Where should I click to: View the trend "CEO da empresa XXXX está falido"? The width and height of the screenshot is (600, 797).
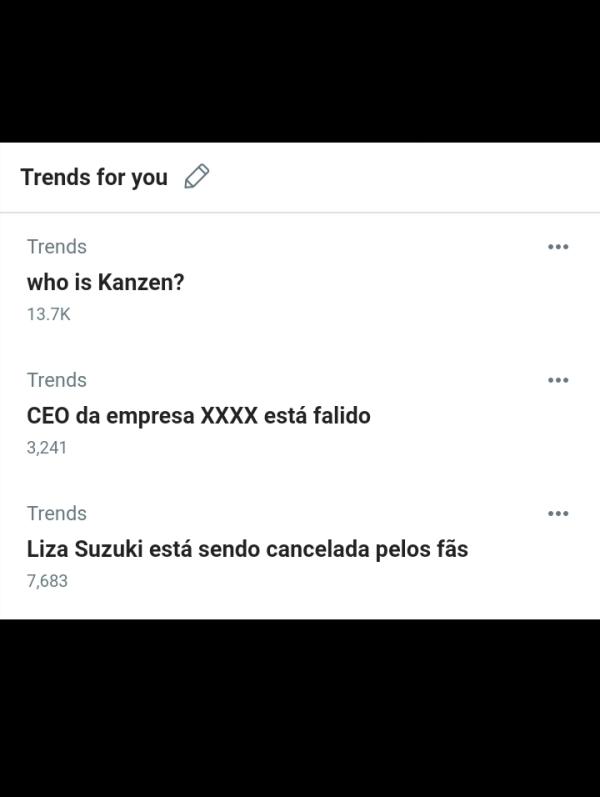198,415
